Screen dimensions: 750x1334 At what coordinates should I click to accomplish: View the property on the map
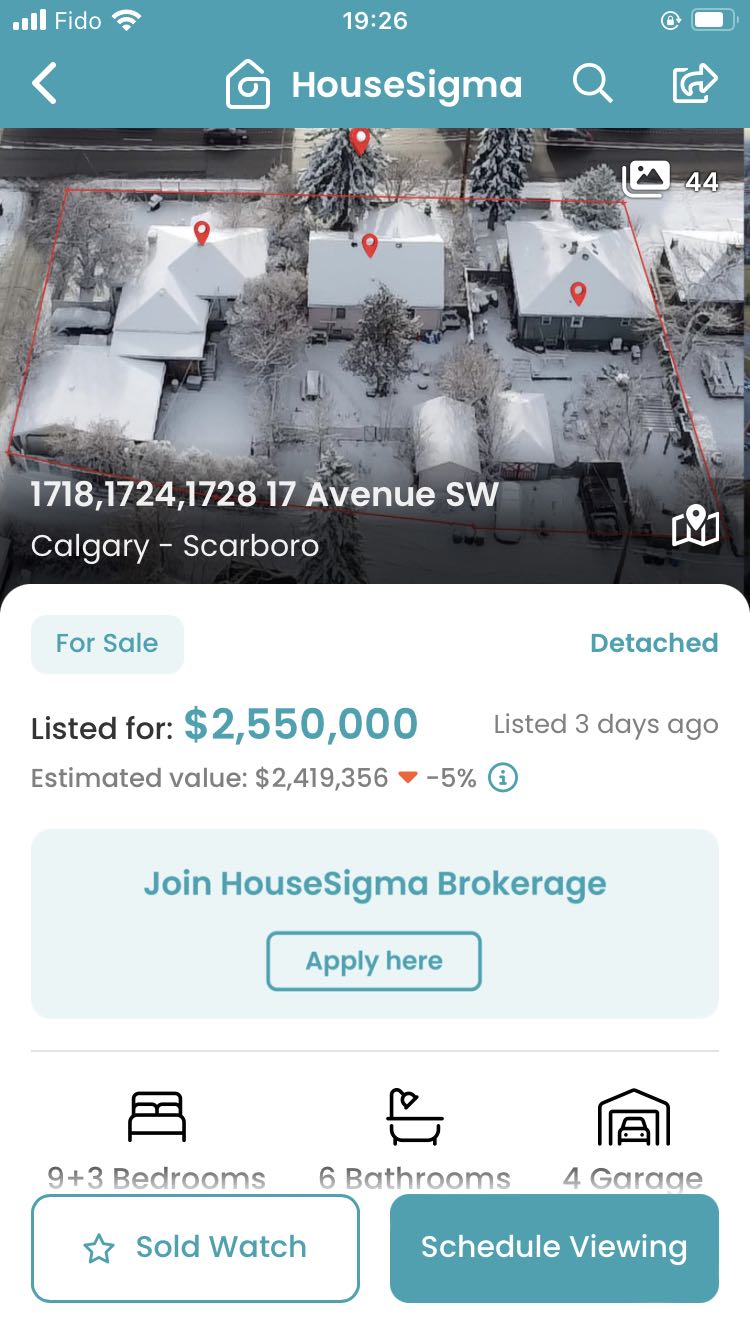tap(696, 526)
